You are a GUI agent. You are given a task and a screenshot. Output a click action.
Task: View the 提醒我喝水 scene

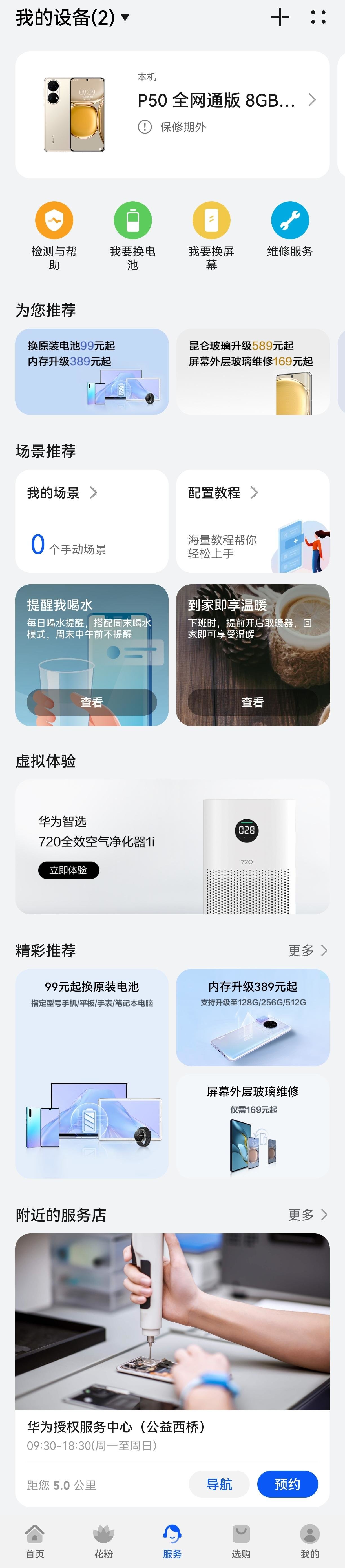(x=91, y=702)
